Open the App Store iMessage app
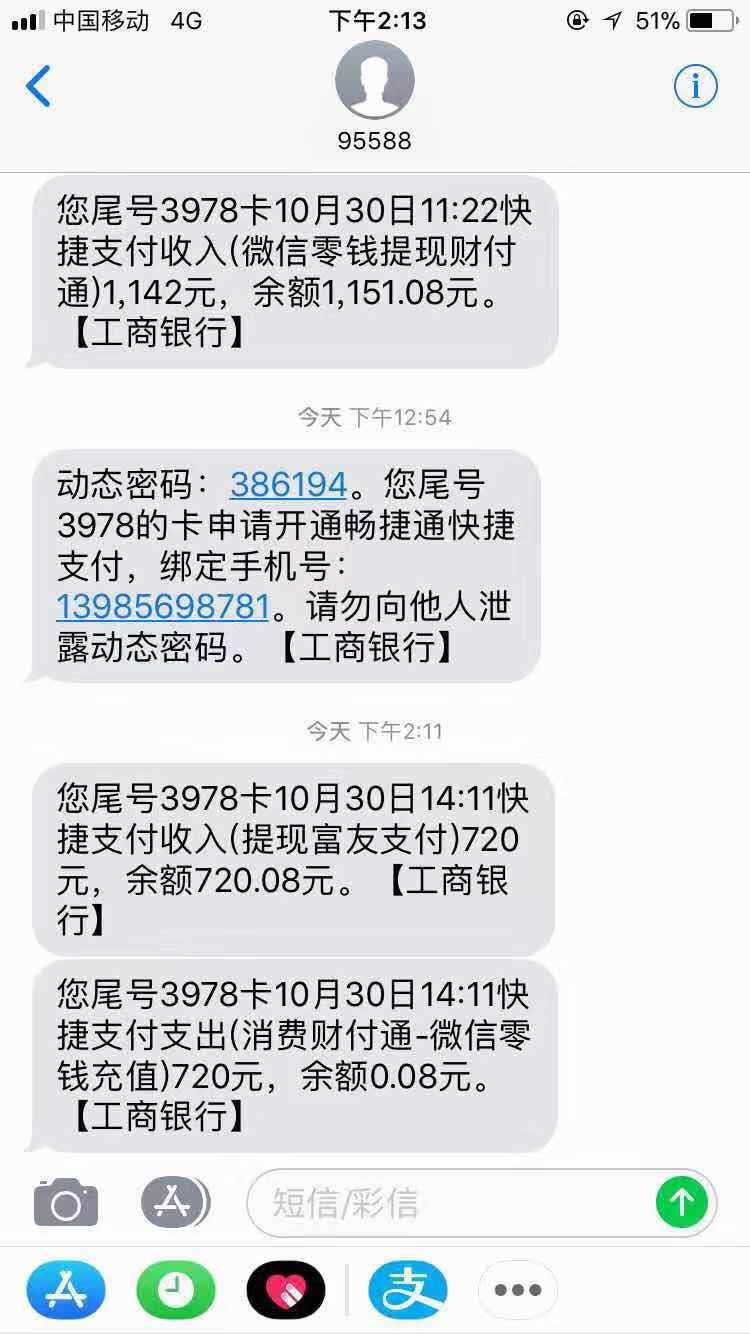The height and width of the screenshot is (1334, 750). click(66, 1291)
